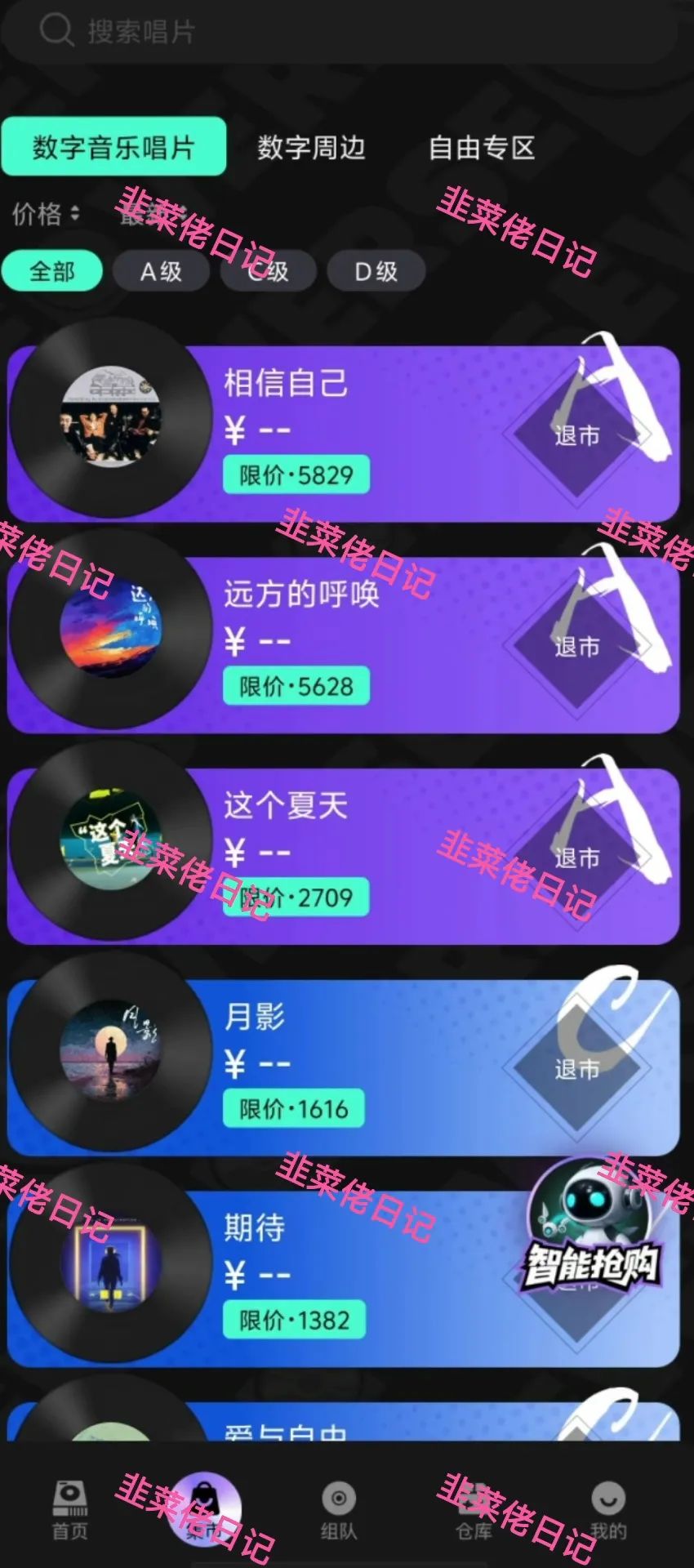Select the 全部 grade filter
Viewport: 694px width, 1568px height.
click(53, 269)
